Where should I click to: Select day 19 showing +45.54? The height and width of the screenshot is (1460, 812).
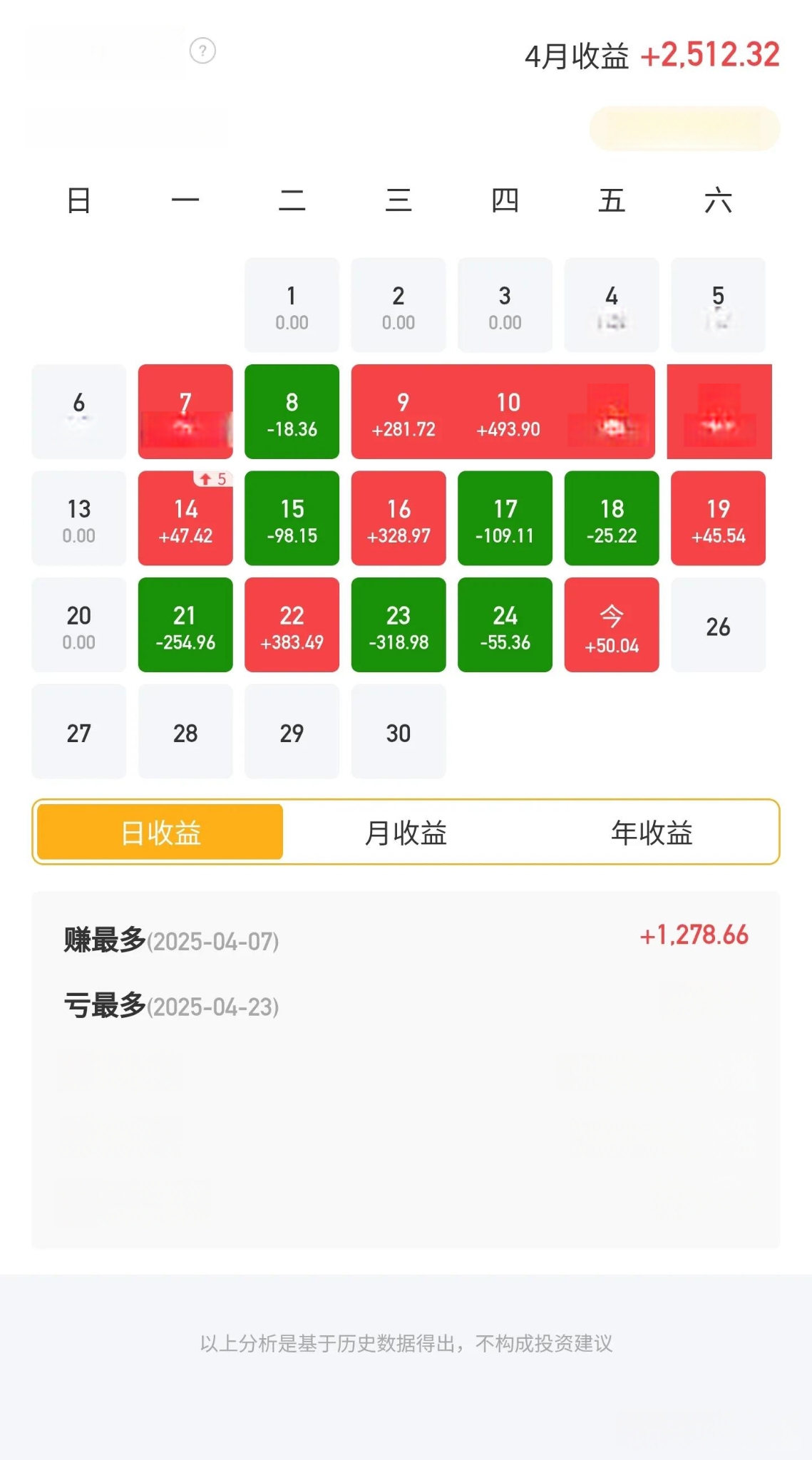718,518
